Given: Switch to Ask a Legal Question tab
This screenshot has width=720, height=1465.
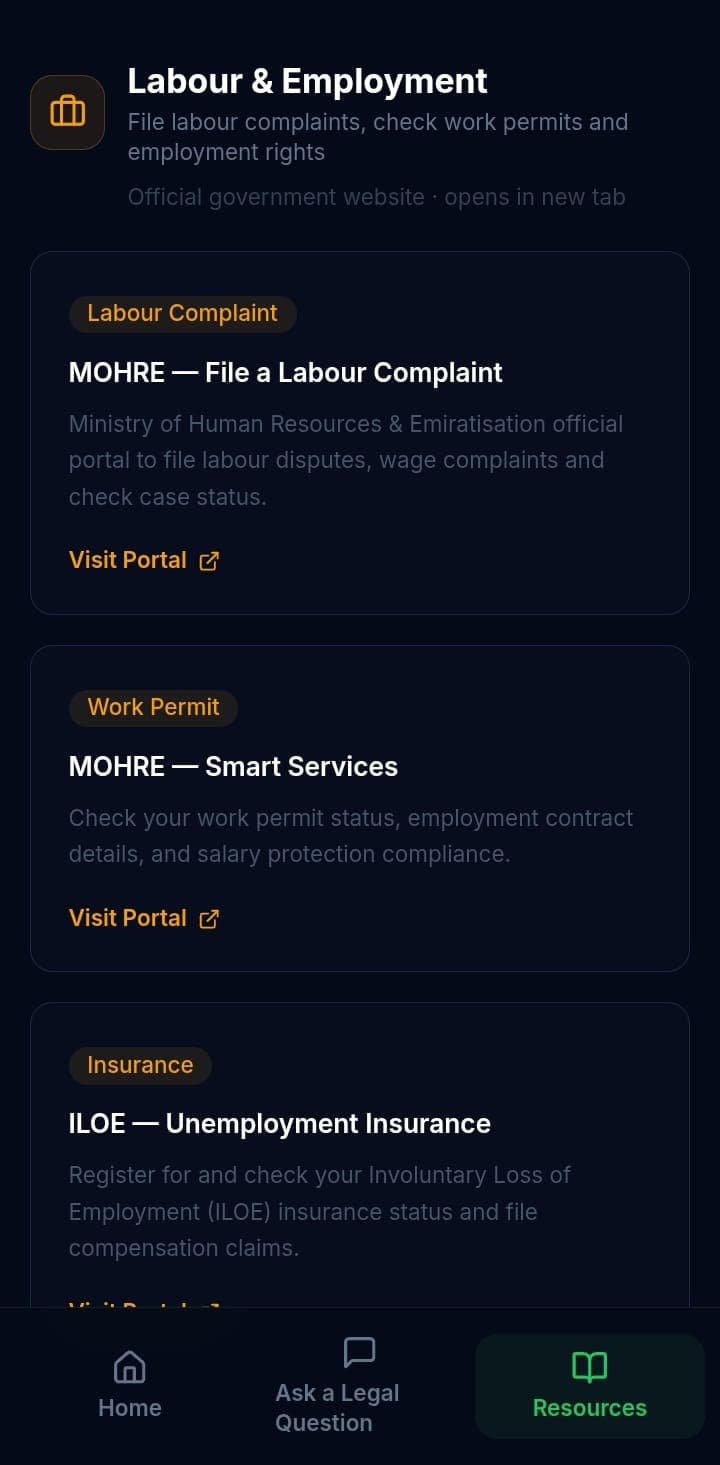Looking at the screenshot, I should click(x=338, y=1385).
